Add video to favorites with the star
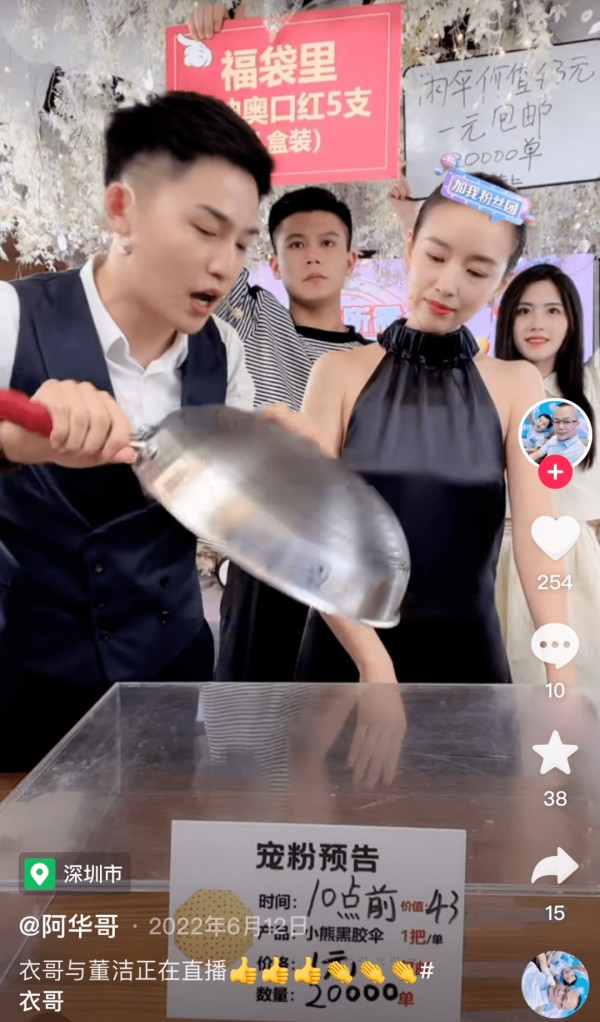Screen dimensions: 600x1022 pyautogui.click(x=555, y=753)
